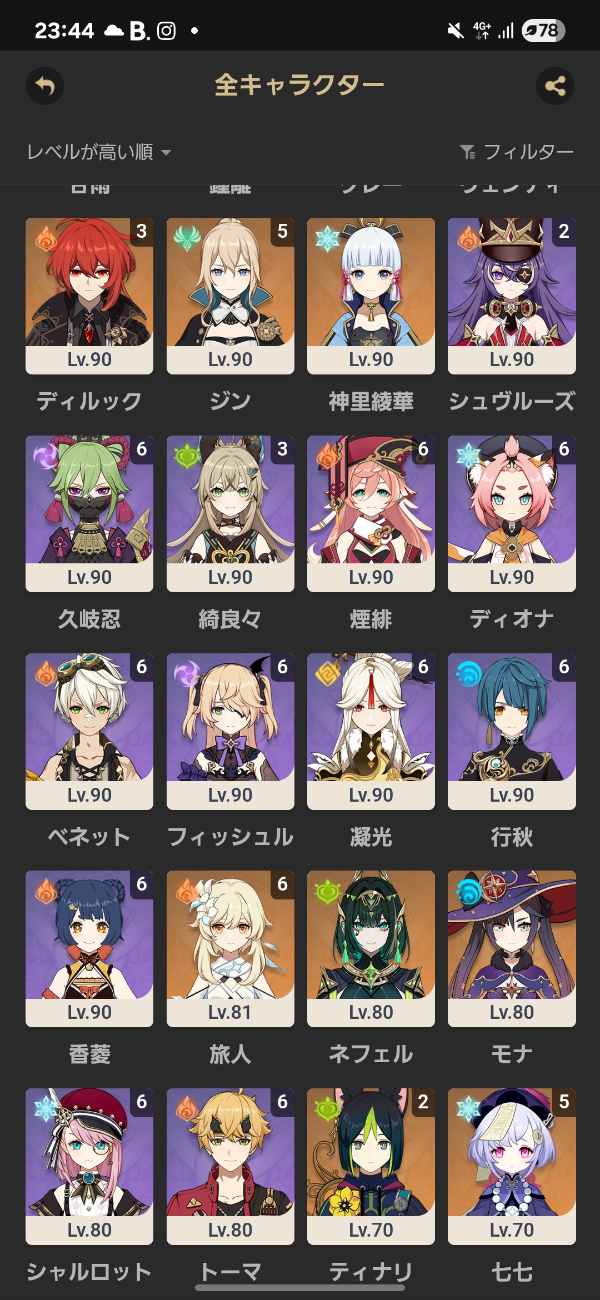Open the 旅人 character card
This screenshot has height=1300, width=600.
point(230,948)
